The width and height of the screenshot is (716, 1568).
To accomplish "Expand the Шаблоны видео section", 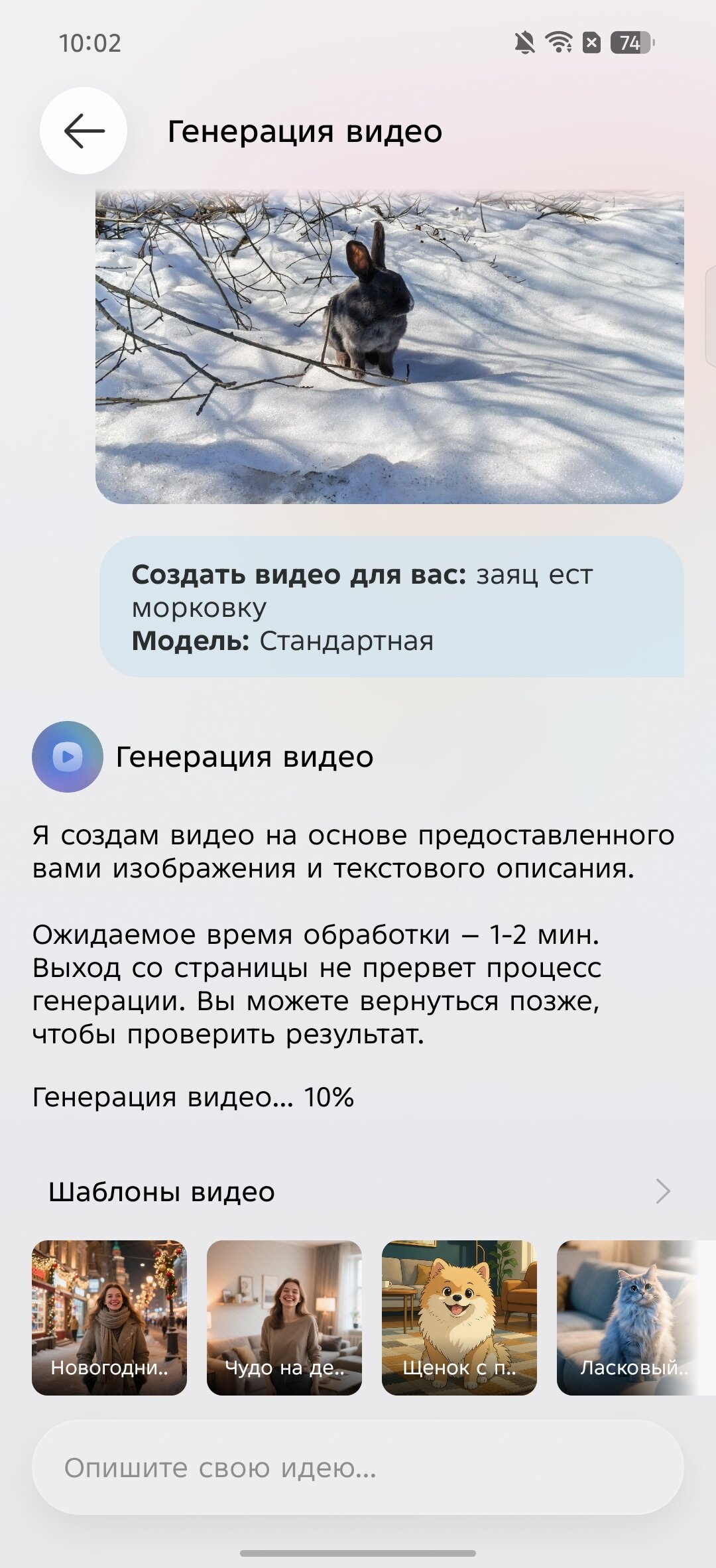I will click(662, 1192).
